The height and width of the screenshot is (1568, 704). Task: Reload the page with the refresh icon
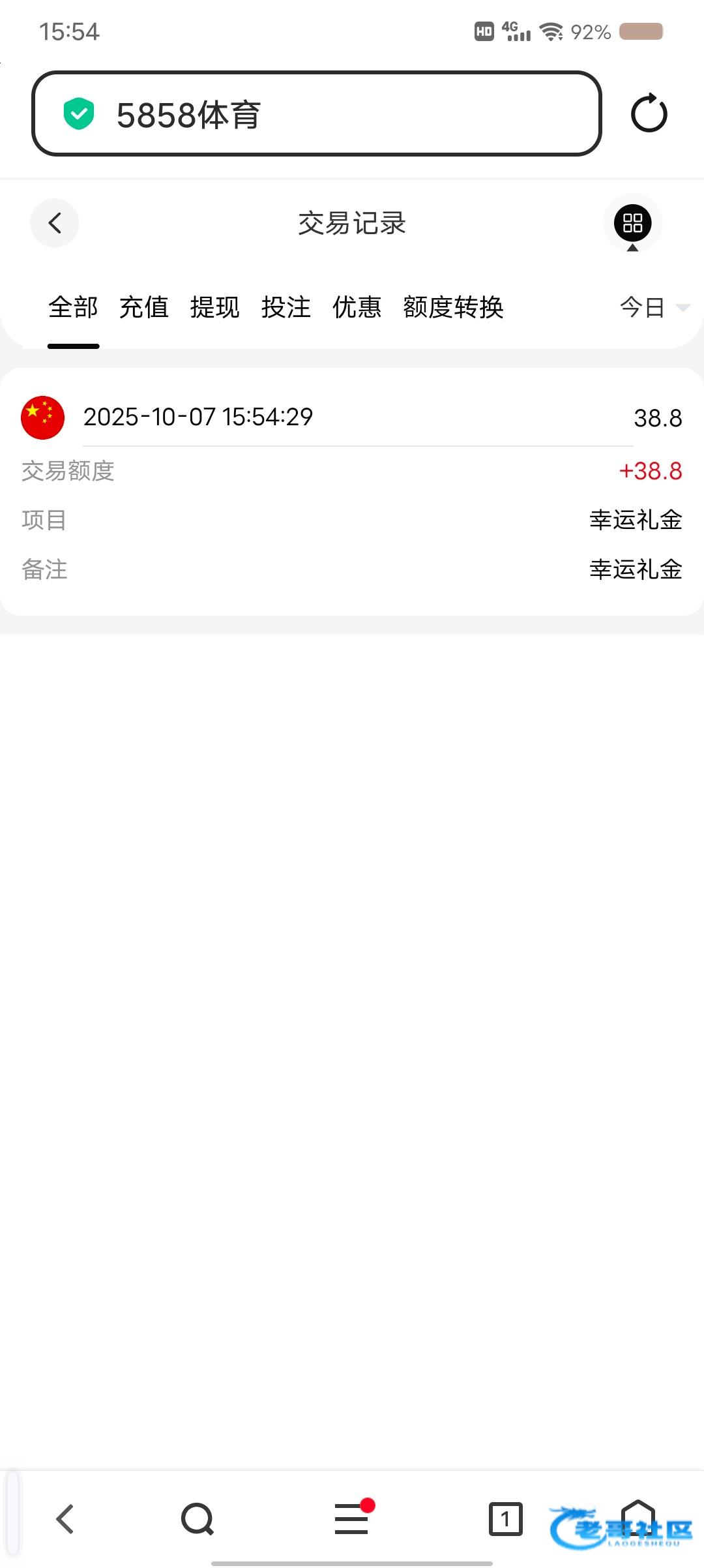pos(649,114)
